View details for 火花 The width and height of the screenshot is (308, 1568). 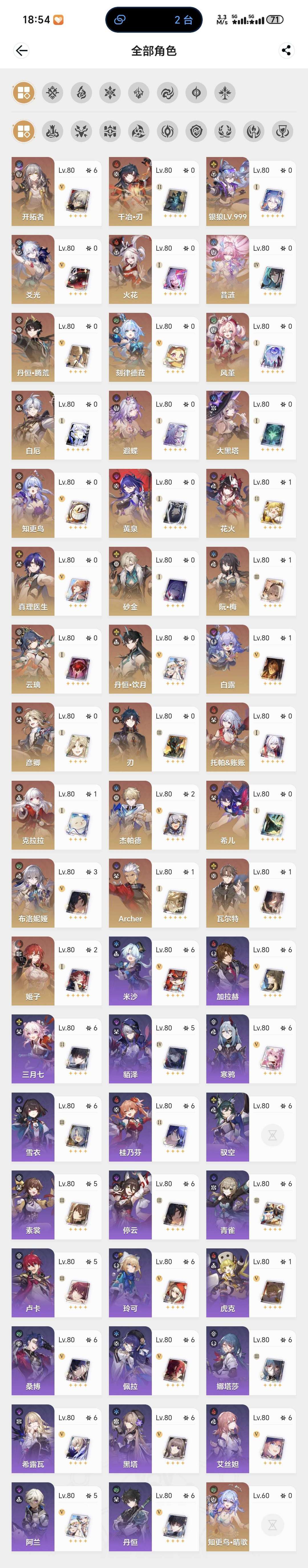154,270
